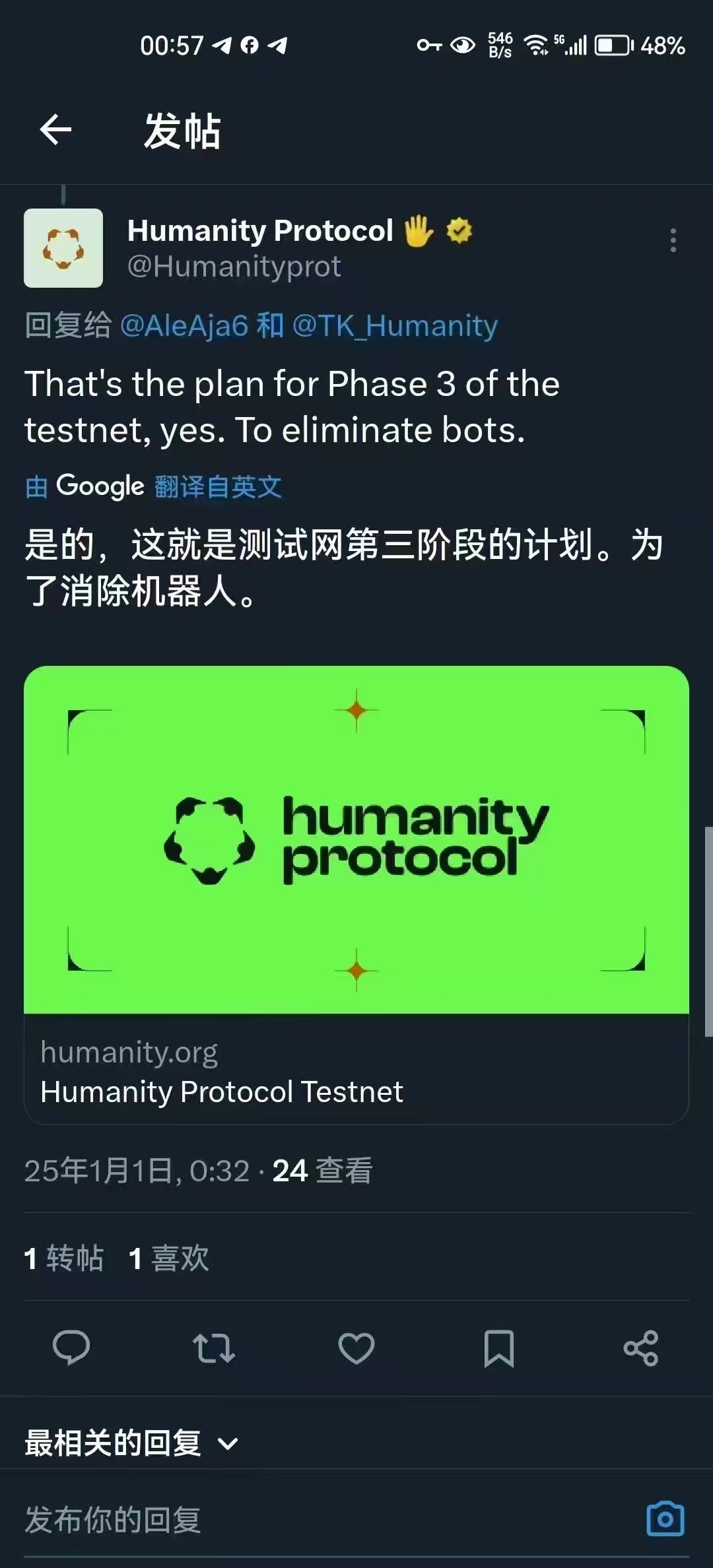Expand the 最相关的回复 sort dropdown

point(132,1443)
